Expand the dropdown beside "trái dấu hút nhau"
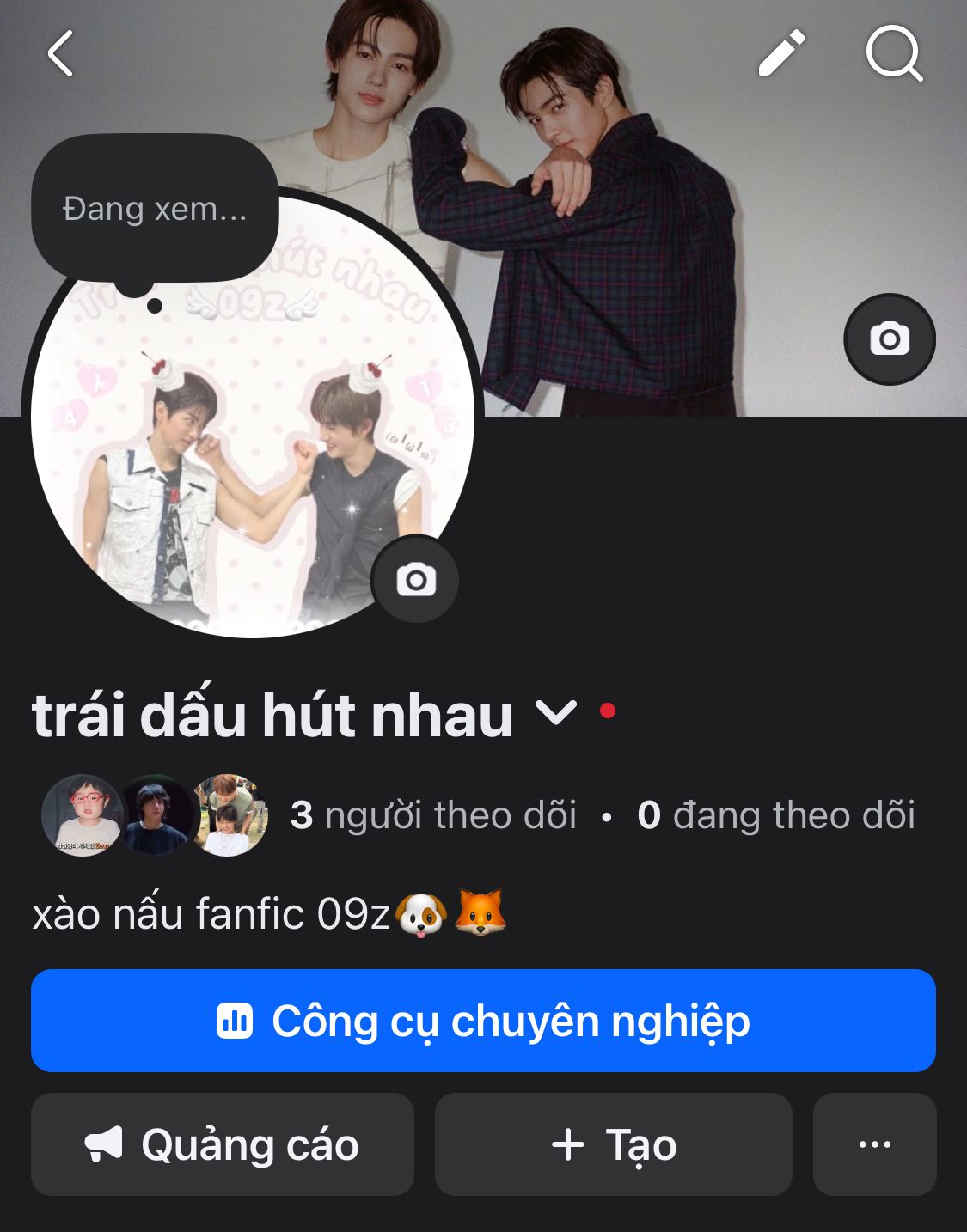Viewport: 967px width, 1232px height. coord(556,712)
